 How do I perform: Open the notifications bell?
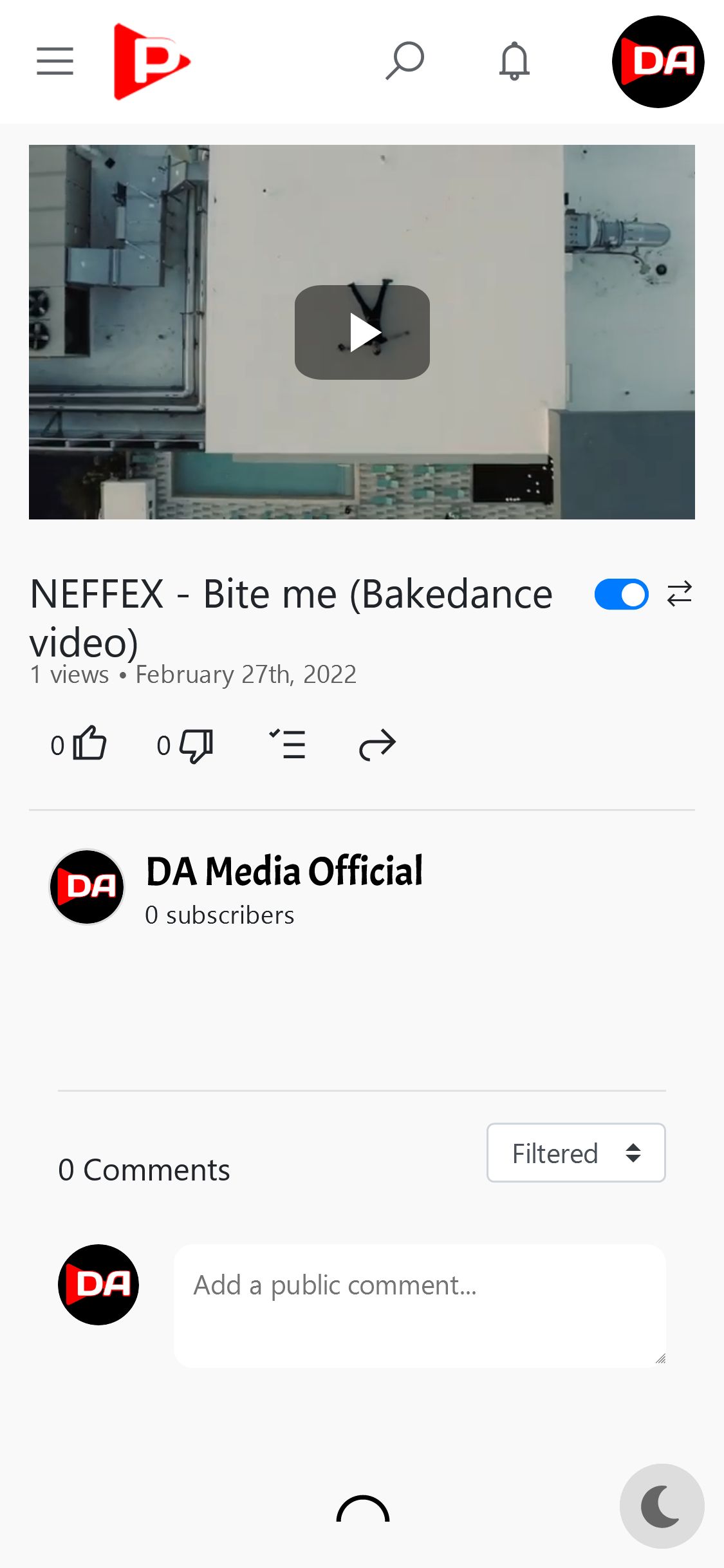pos(514,61)
